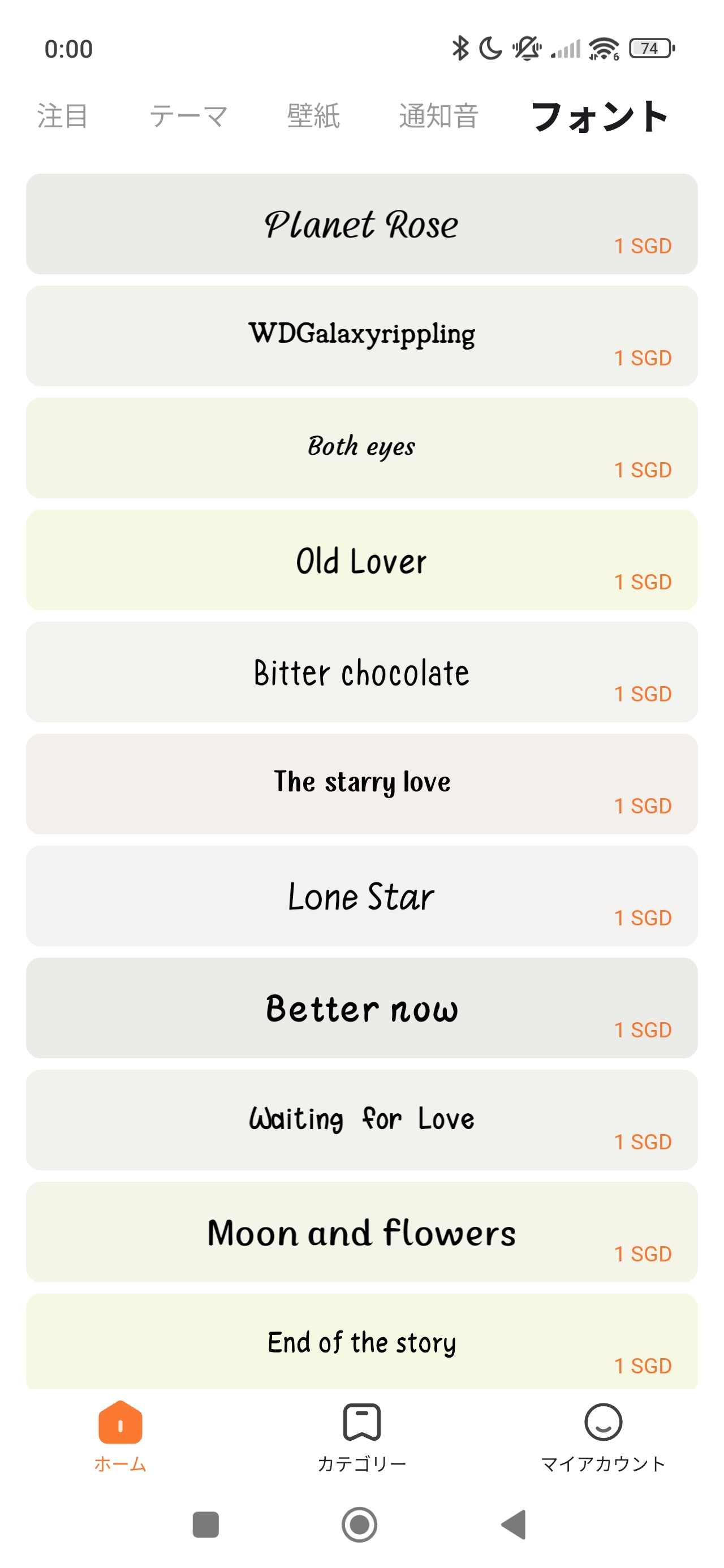Open the Moon and flowers font
The height and width of the screenshot is (1568, 724).
coord(361,1232)
